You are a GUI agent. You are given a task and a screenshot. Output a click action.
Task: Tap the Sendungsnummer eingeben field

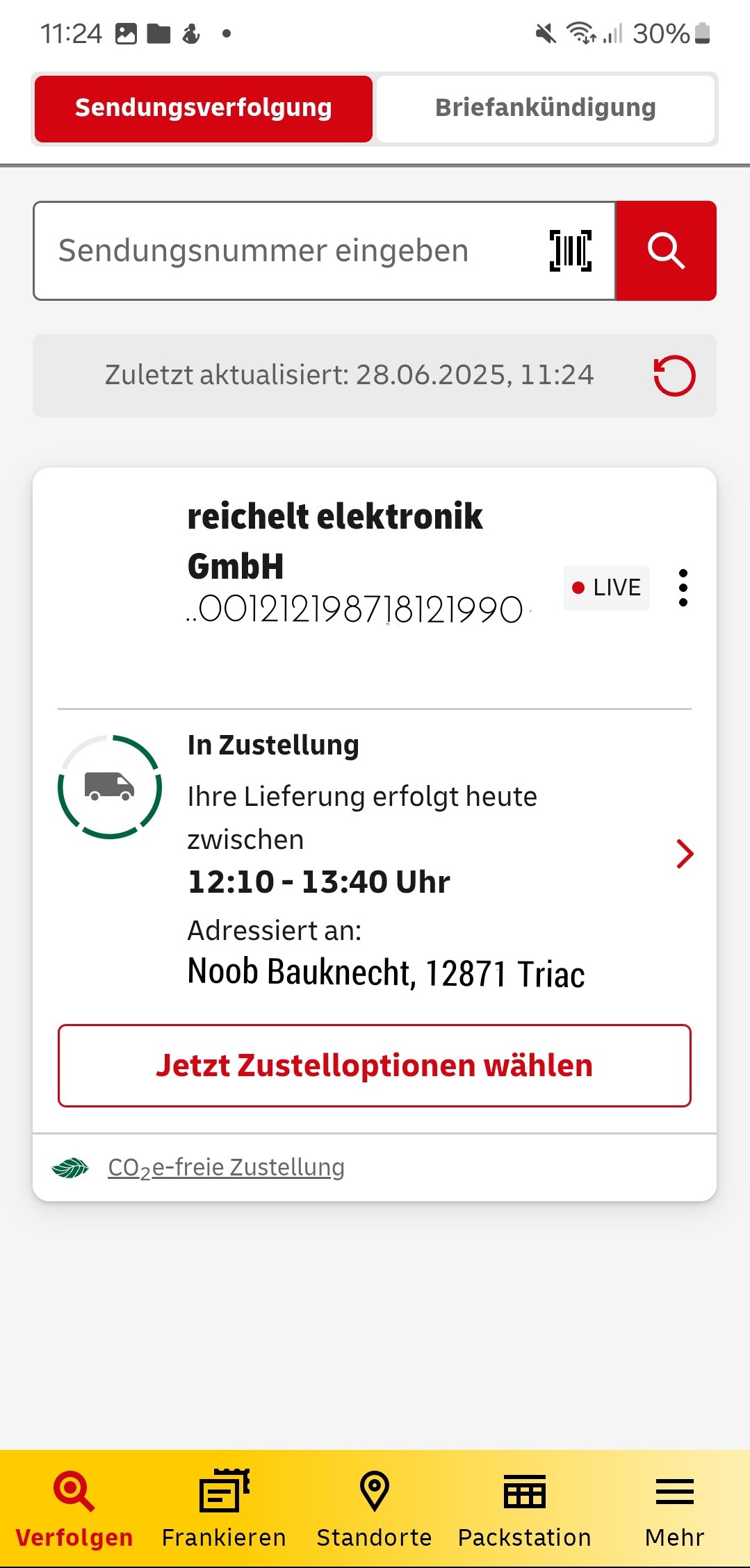[x=292, y=251]
